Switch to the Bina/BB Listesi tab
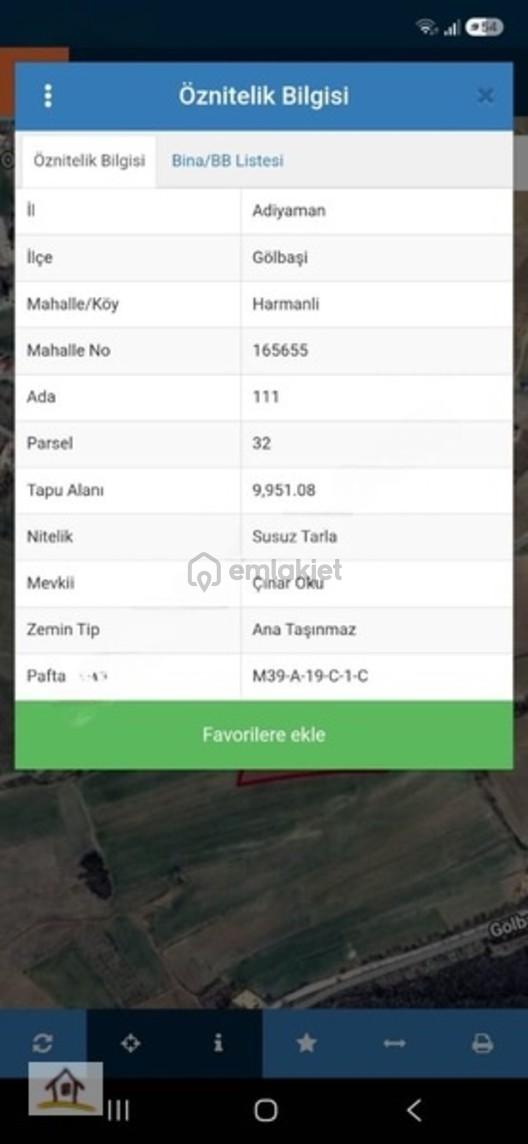This screenshot has height=1144, width=528. pos(228,161)
